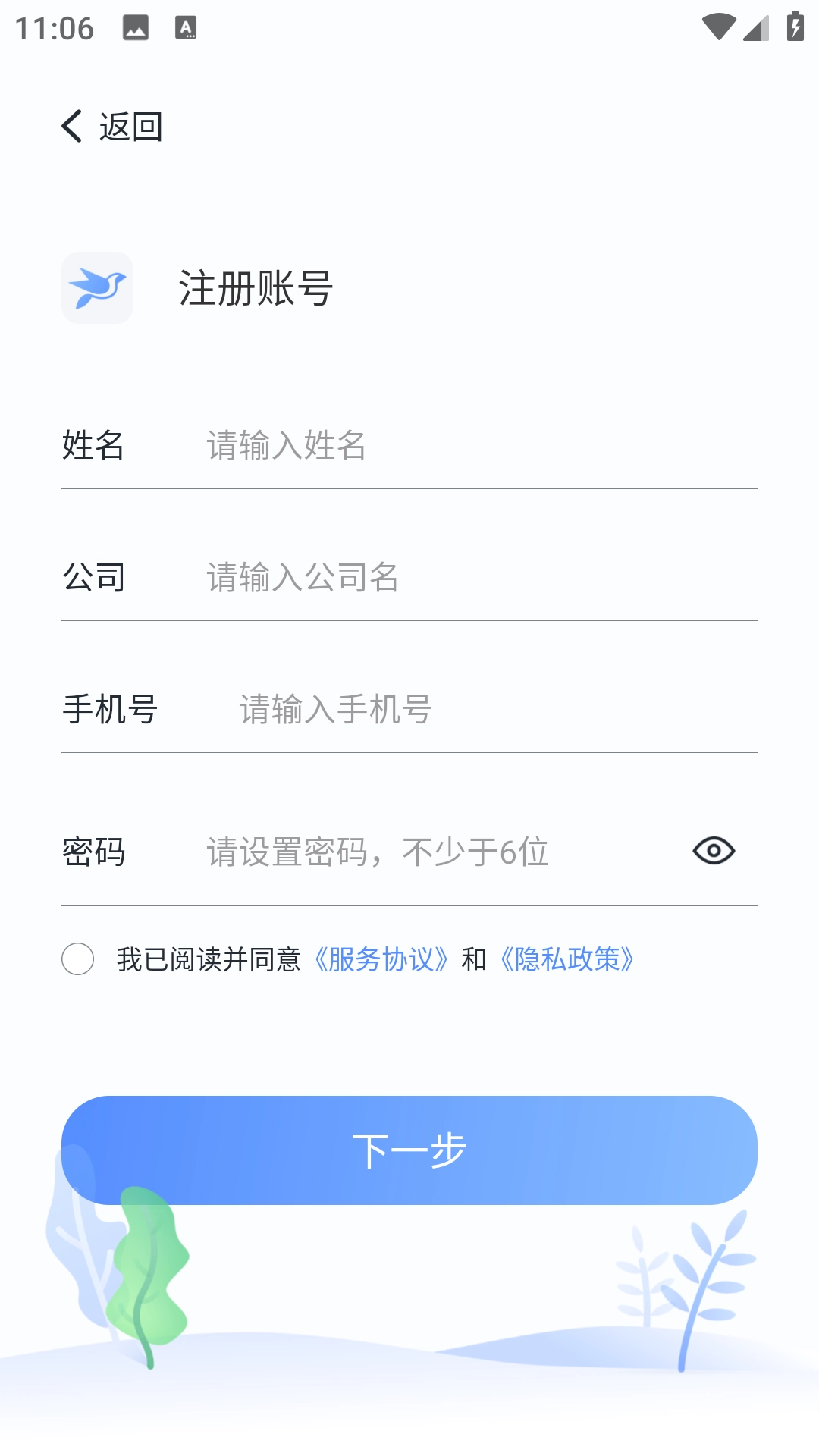Open the 《服务协议》 link
The image size is (819, 1456).
(x=381, y=960)
